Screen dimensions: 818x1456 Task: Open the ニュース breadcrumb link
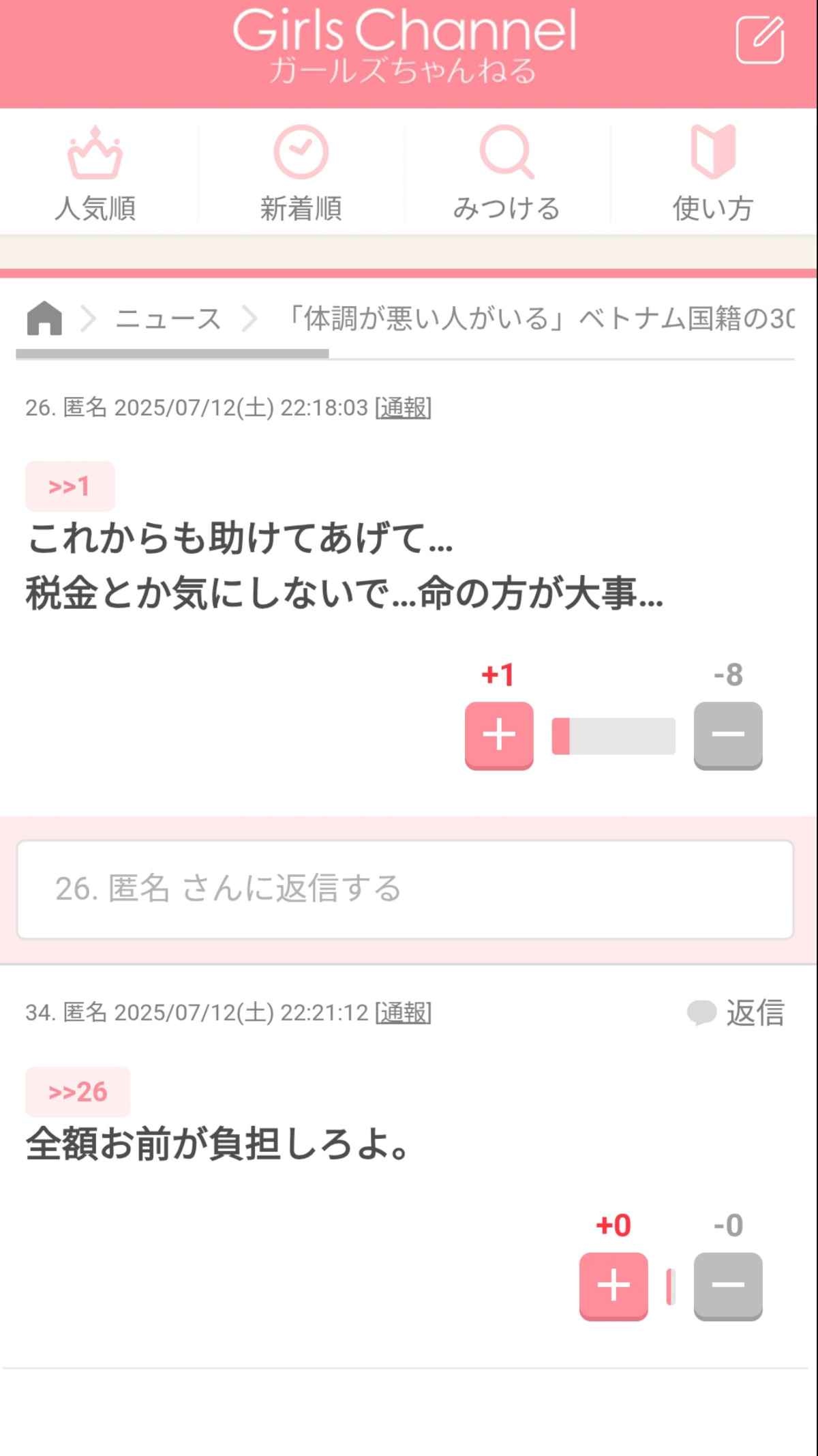(x=168, y=318)
